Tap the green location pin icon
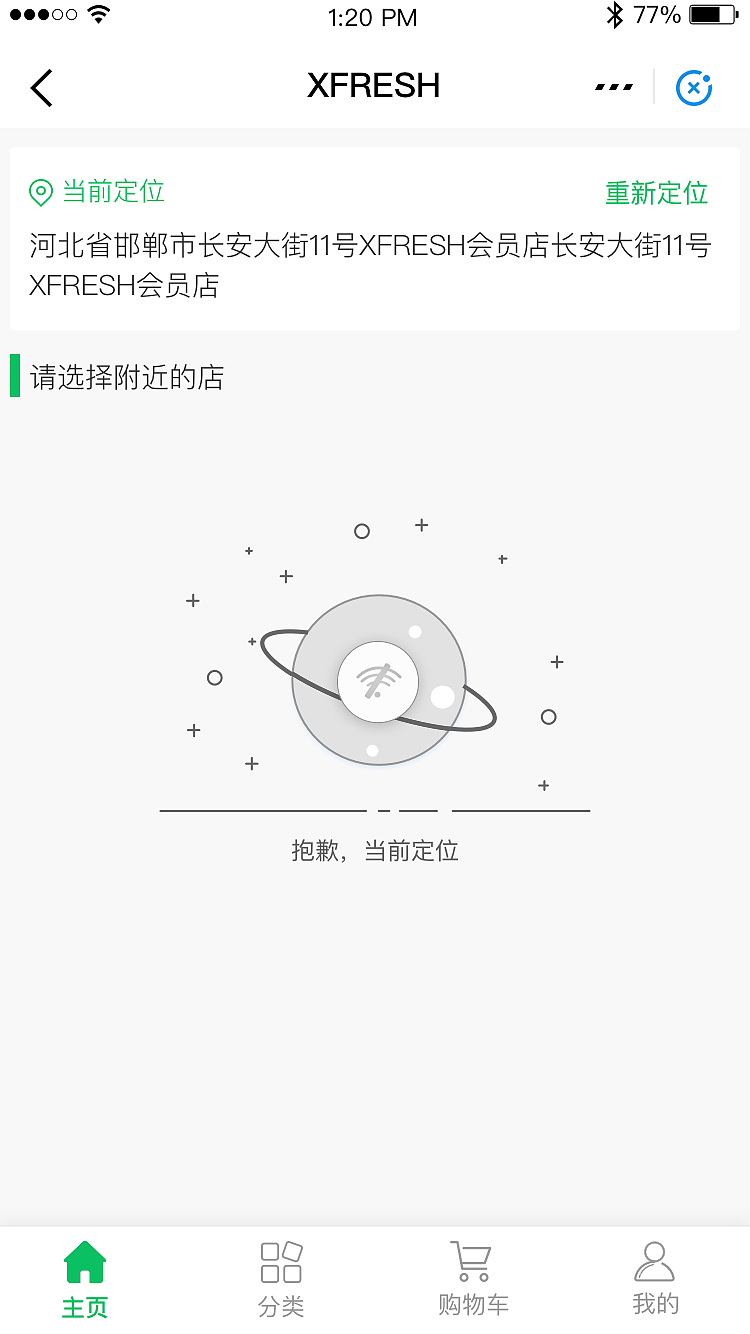This screenshot has height=1334, width=750. tap(40, 193)
